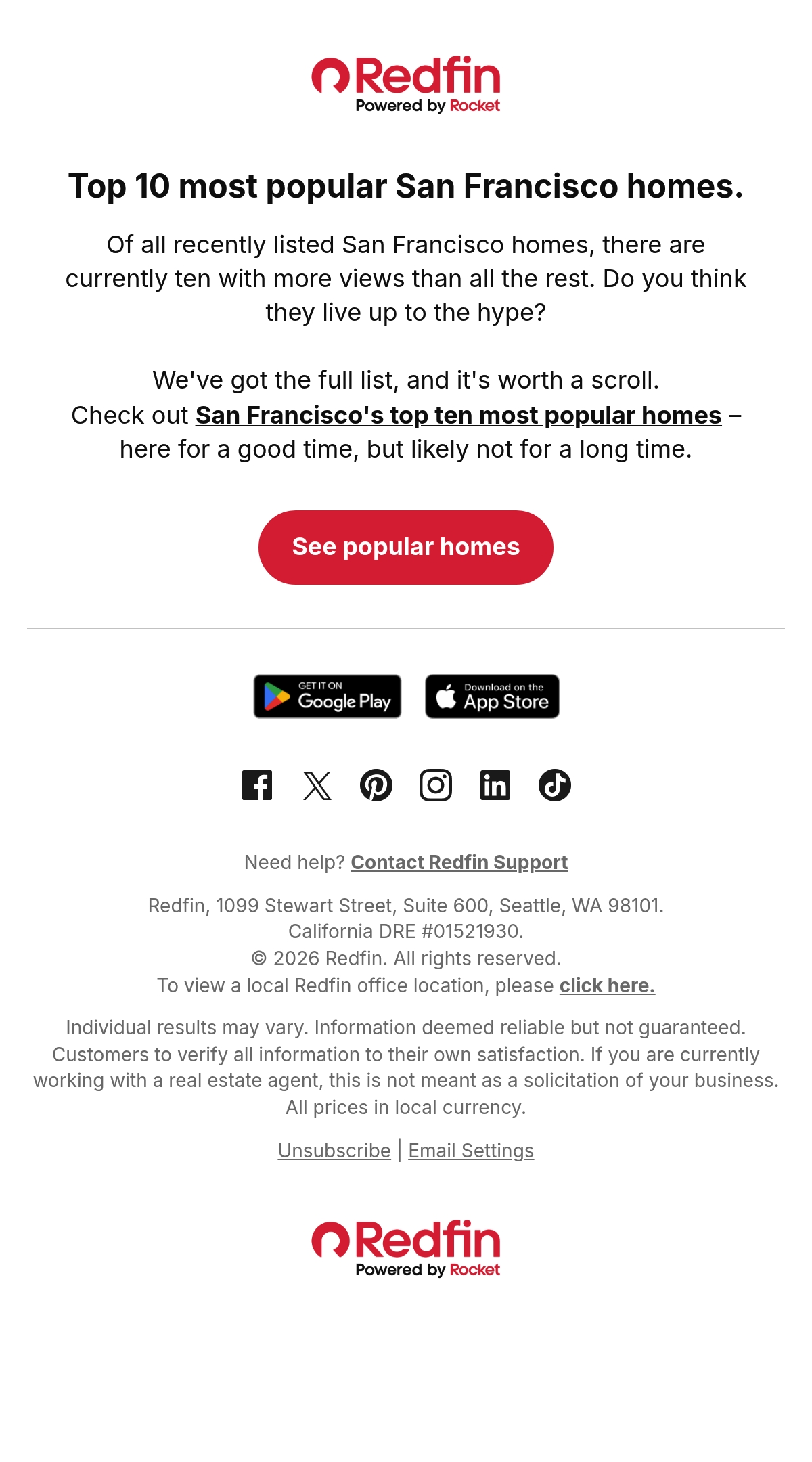Open Redfin's Facebook page
The width and height of the screenshot is (812, 1462).
257,785
